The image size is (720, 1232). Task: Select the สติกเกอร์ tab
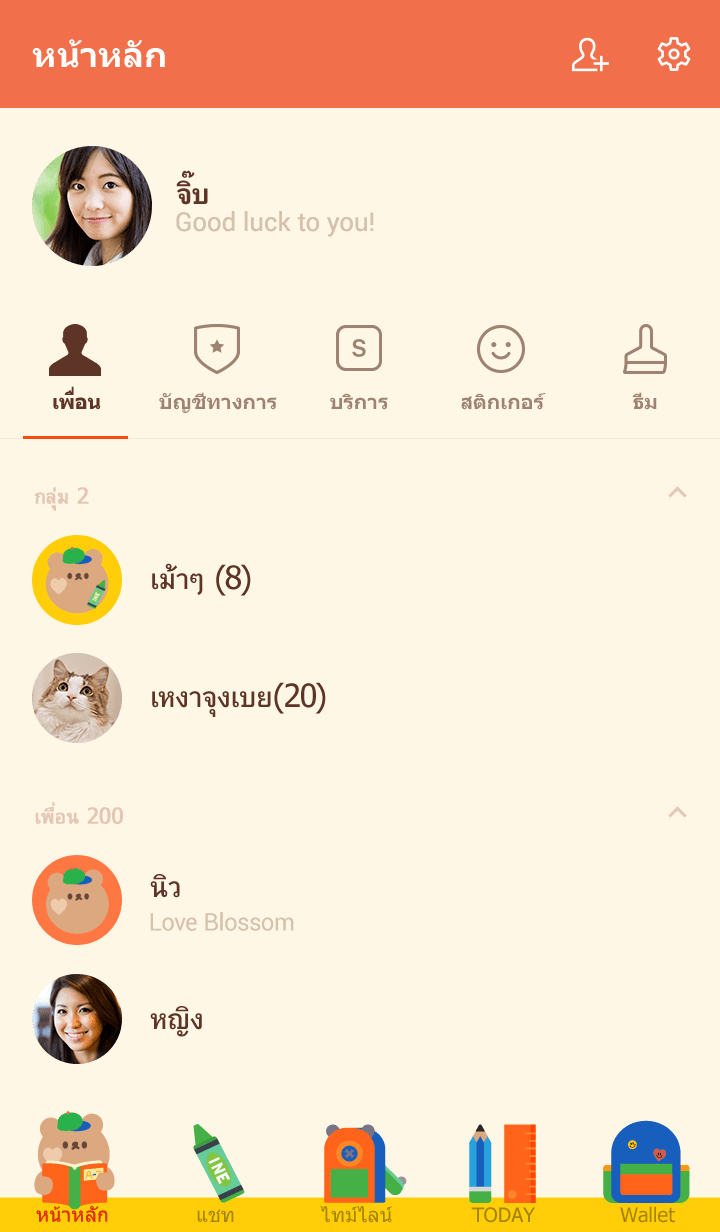point(501,371)
